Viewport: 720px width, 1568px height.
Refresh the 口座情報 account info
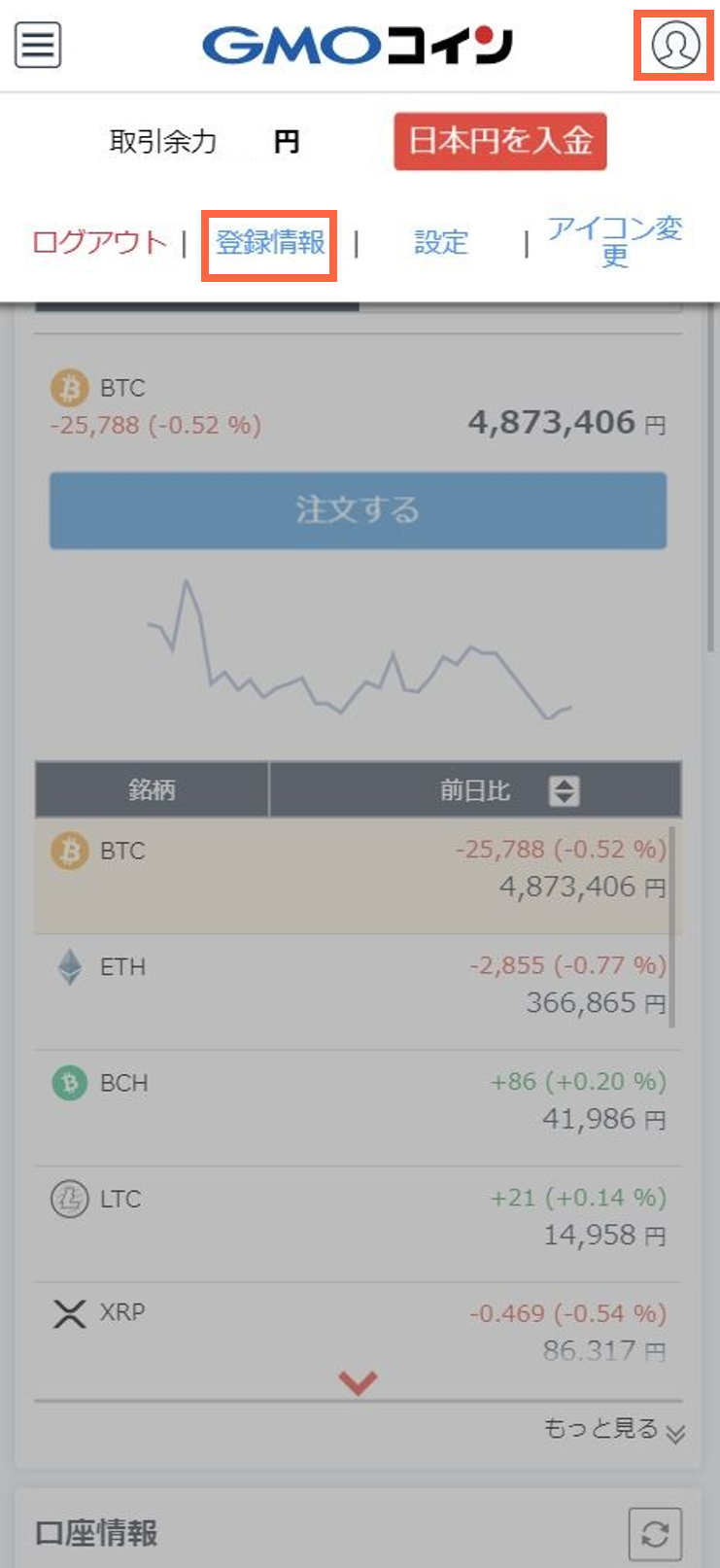click(655, 1534)
